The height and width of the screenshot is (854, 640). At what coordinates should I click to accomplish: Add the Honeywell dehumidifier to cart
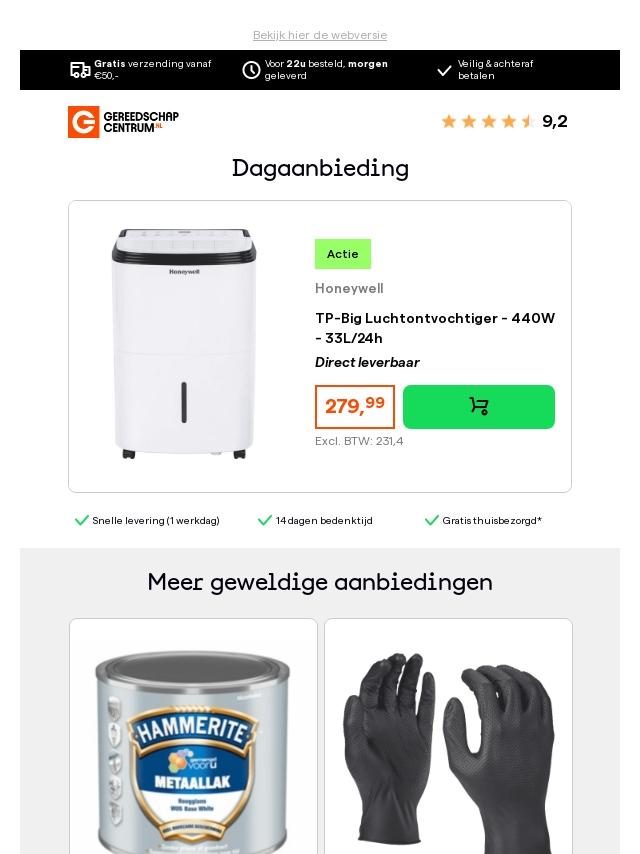tap(478, 407)
